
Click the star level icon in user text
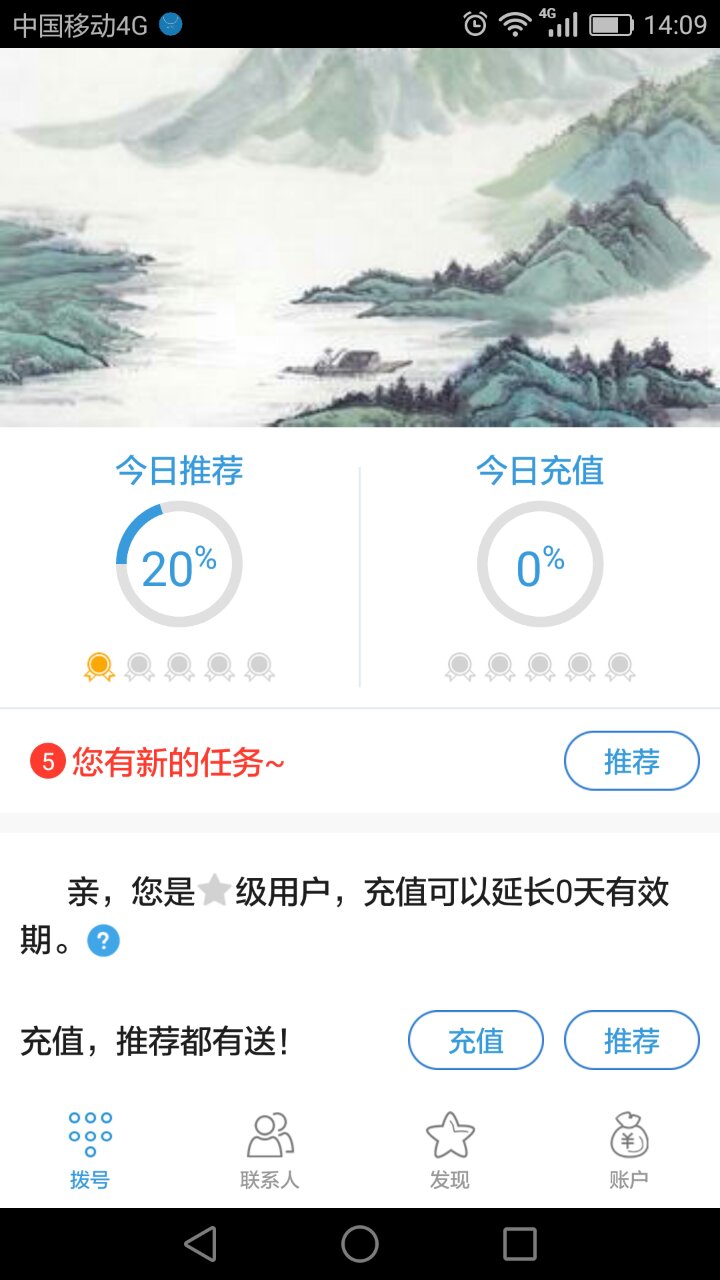point(215,892)
